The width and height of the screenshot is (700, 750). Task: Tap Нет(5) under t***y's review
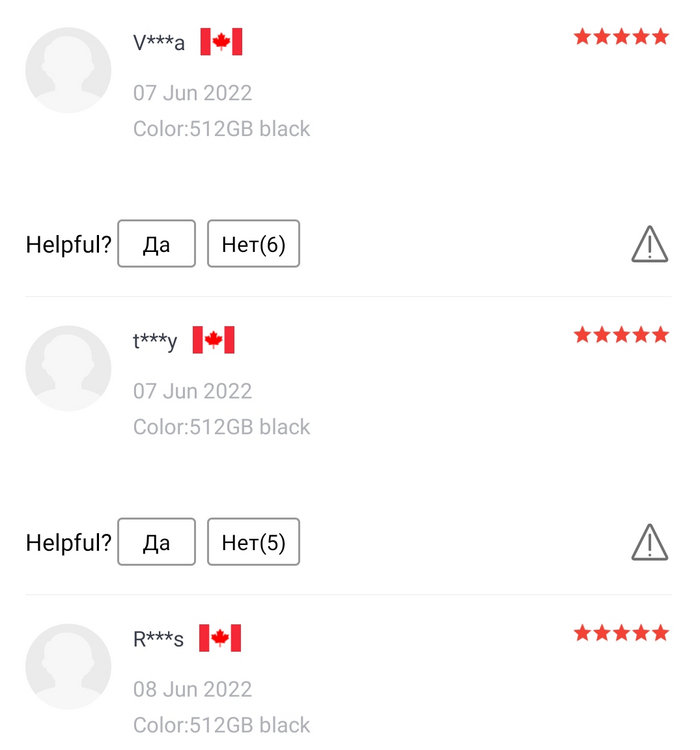tap(253, 543)
